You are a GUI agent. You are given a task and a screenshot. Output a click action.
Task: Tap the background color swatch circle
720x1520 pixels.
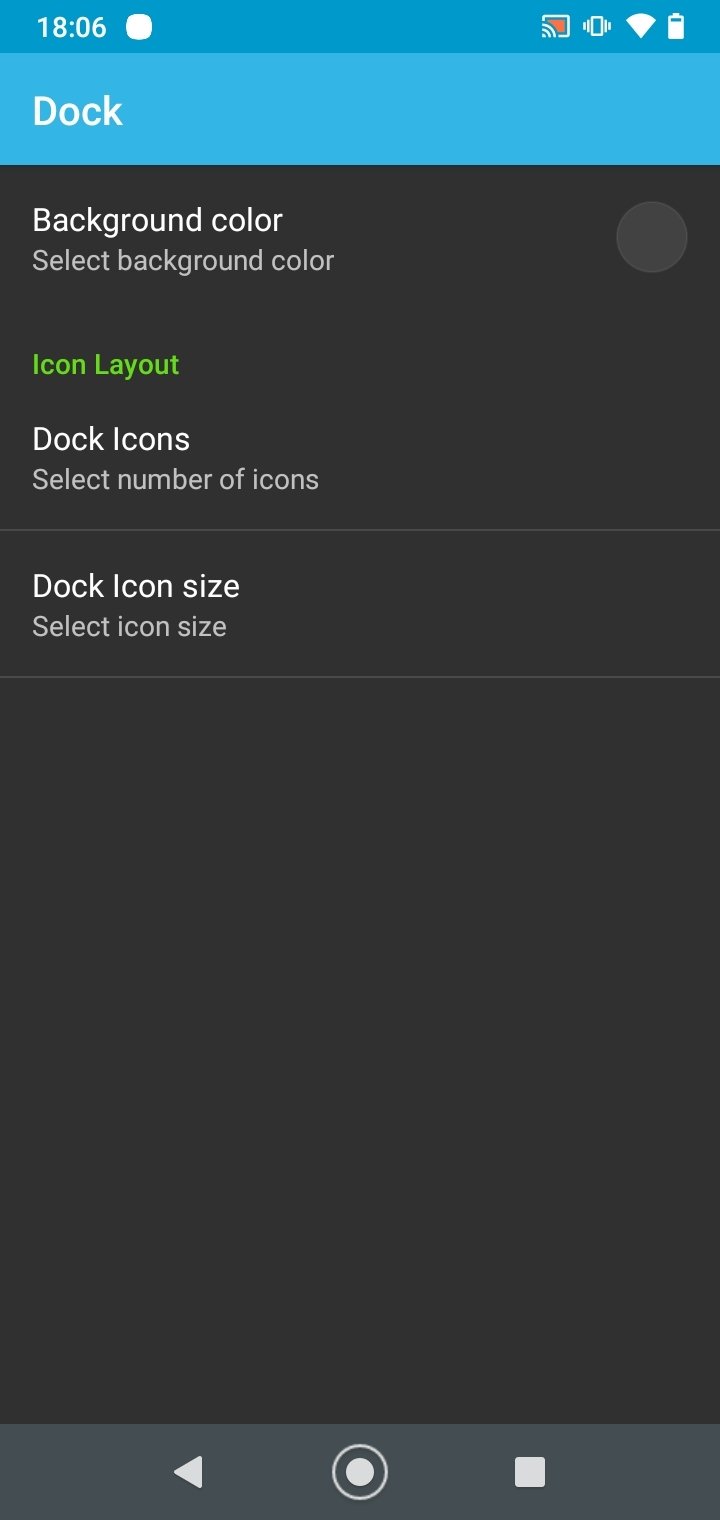coord(651,237)
